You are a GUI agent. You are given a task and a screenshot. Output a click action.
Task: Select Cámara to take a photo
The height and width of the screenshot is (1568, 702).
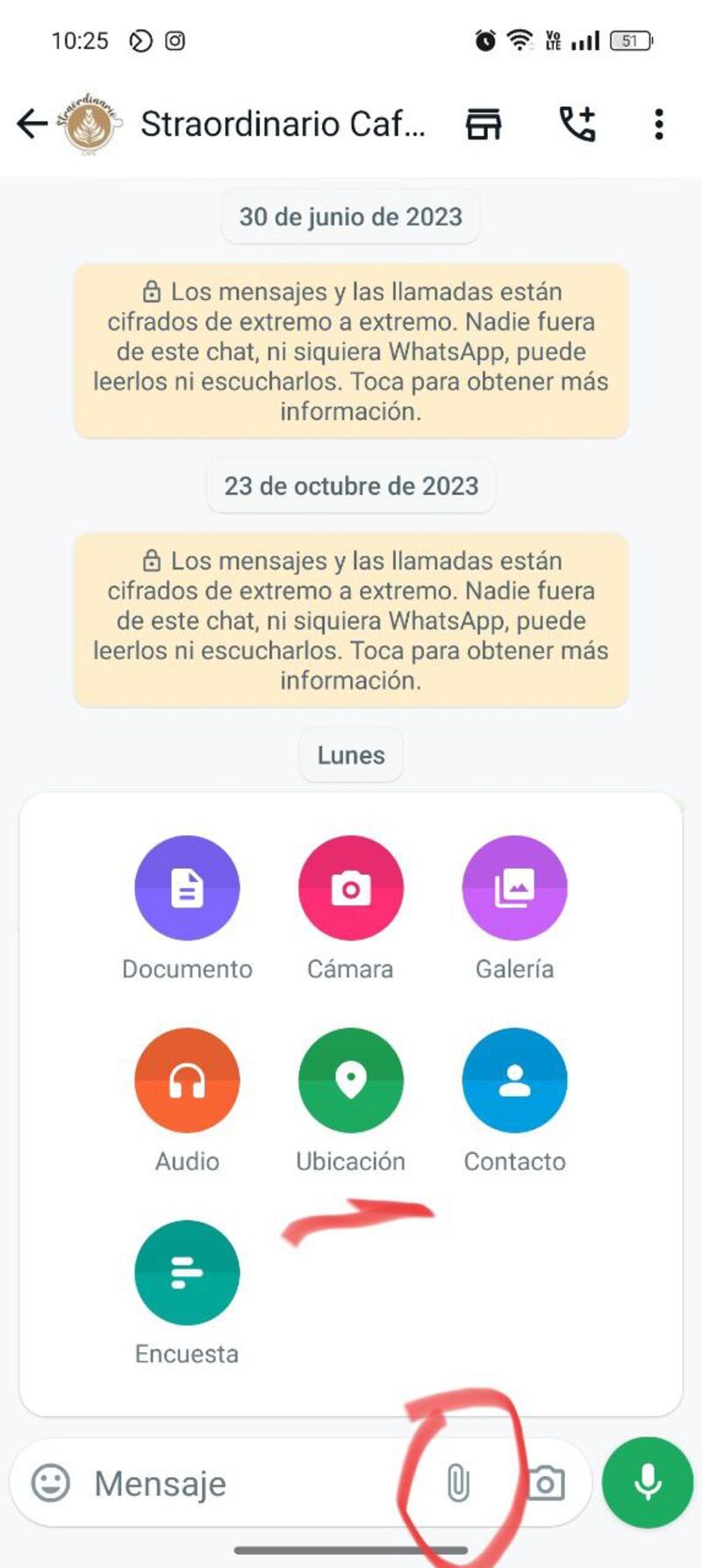pos(351,887)
